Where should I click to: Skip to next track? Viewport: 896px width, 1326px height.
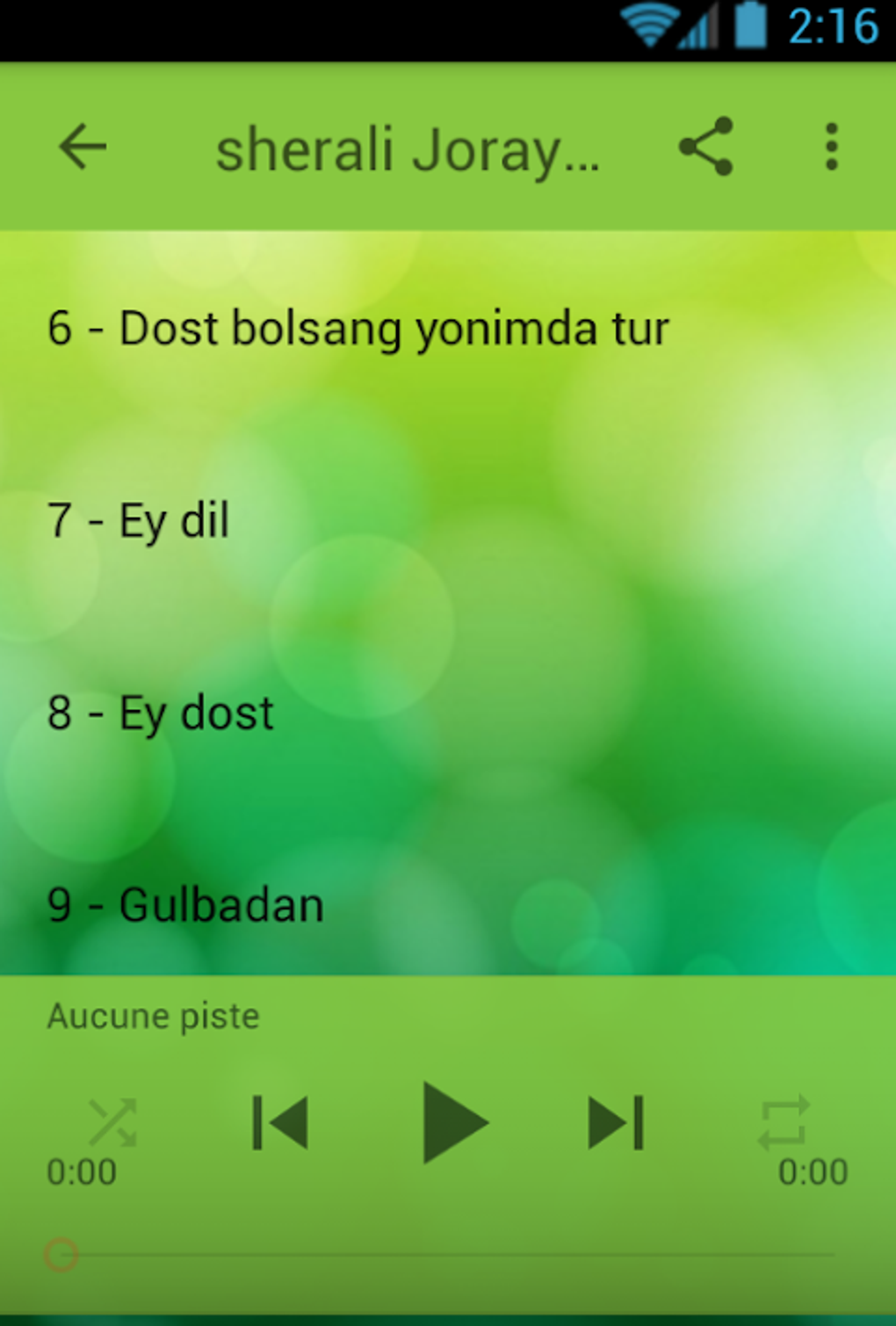[616, 1122]
